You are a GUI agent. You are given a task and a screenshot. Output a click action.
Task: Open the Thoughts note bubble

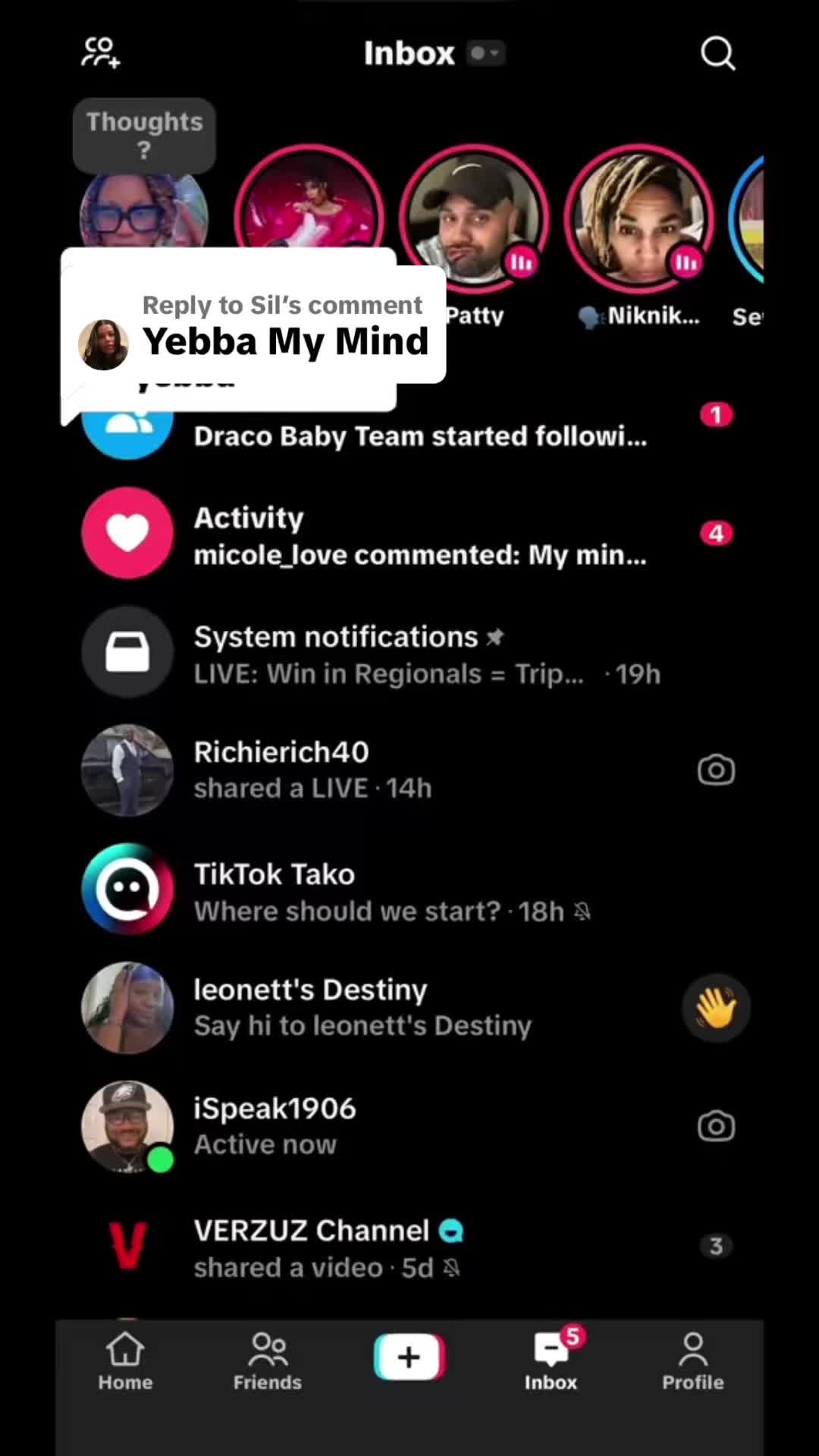tap(144, 135)
